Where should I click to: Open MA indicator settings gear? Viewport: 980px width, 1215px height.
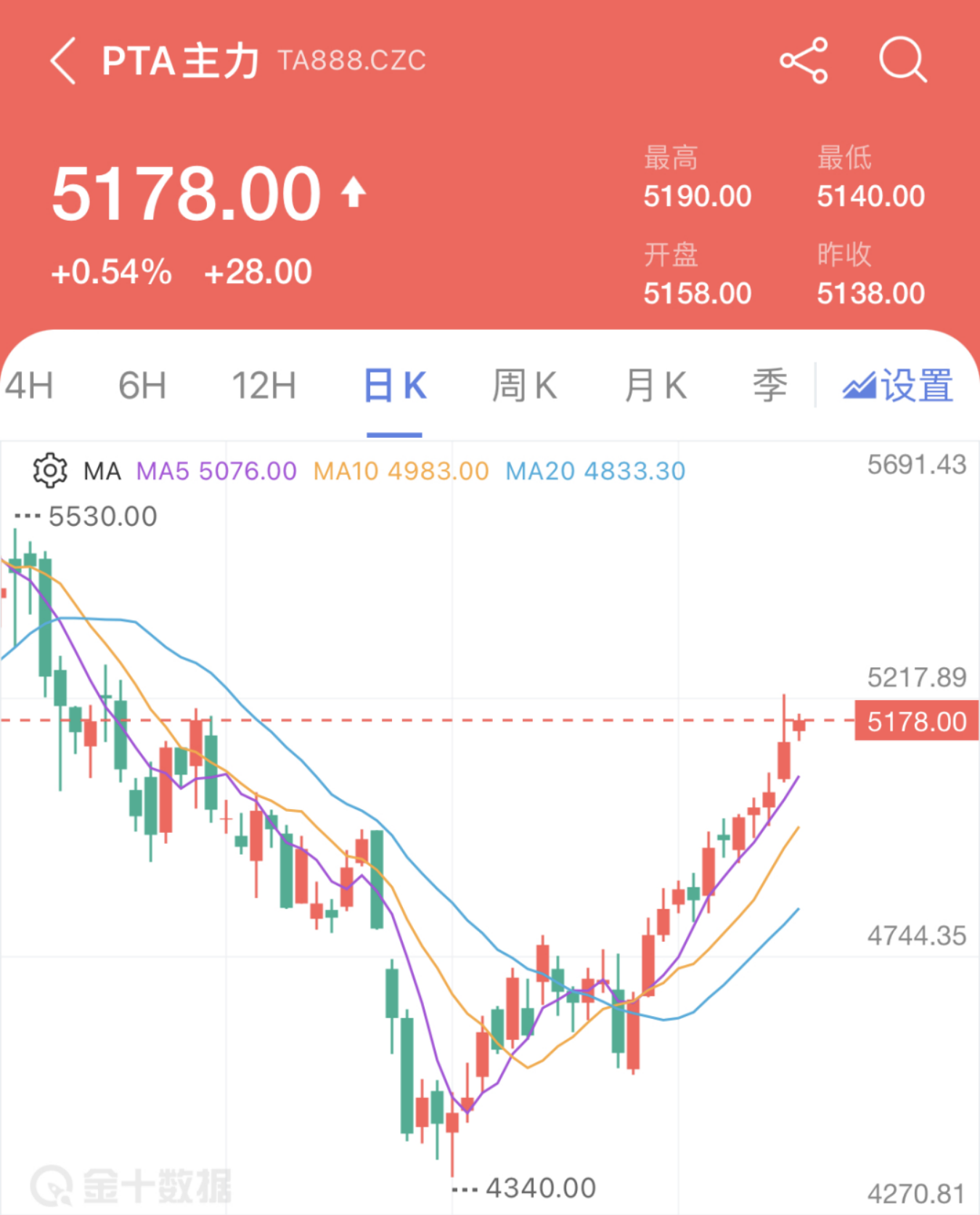coord(50,471)
